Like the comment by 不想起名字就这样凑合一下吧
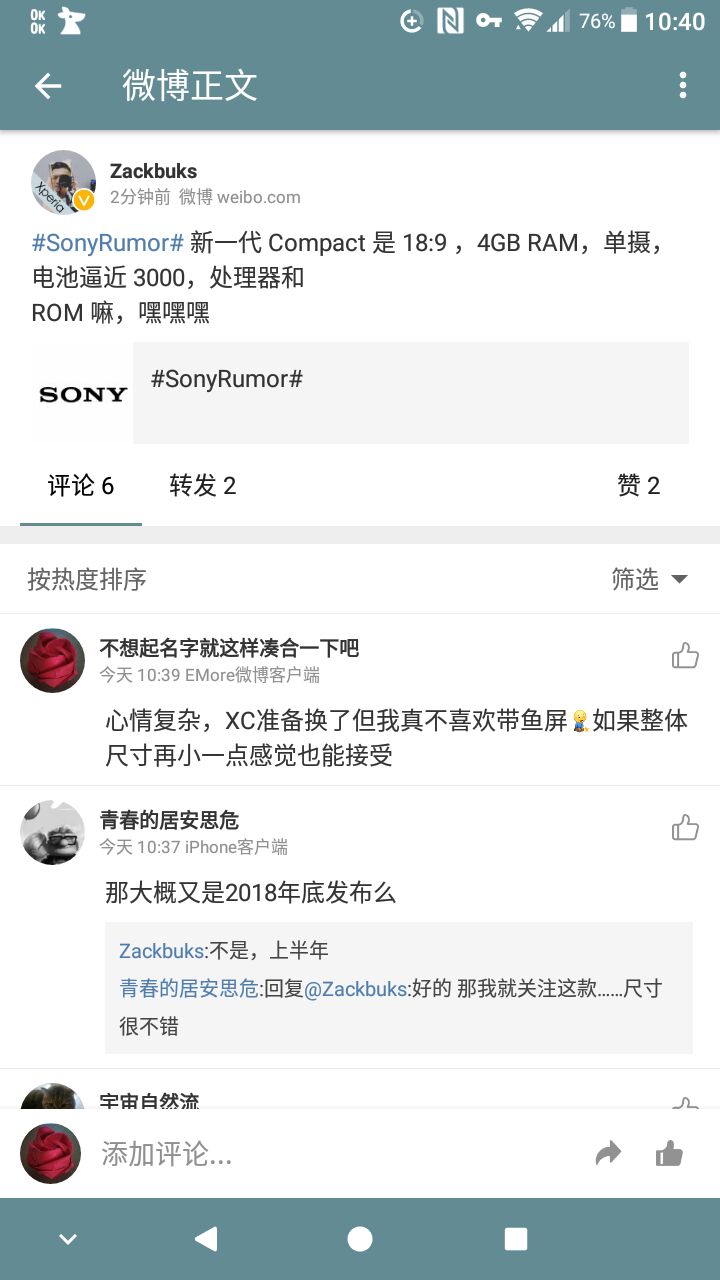720x1280 pixels. point(685,656)
